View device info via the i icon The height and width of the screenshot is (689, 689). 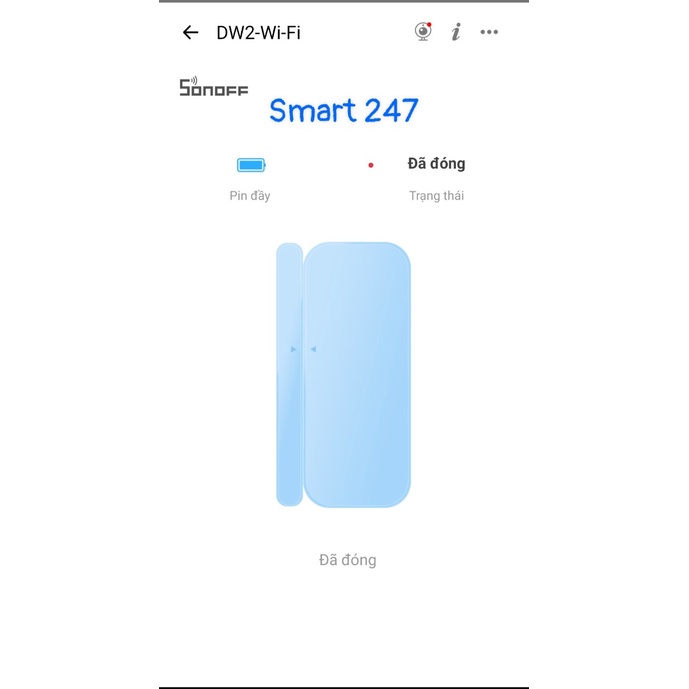point(456,32)
